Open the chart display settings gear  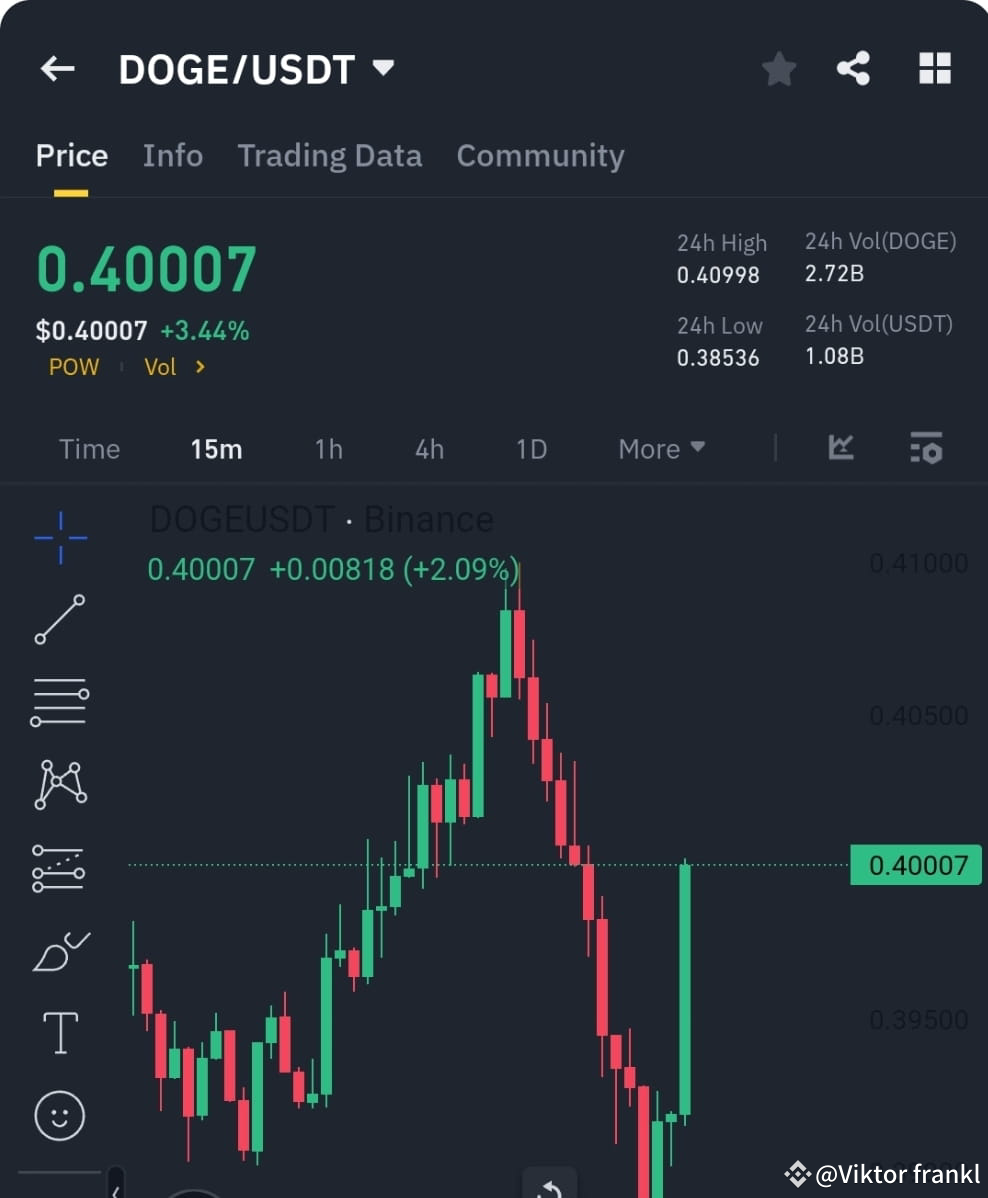coord(926,448)
